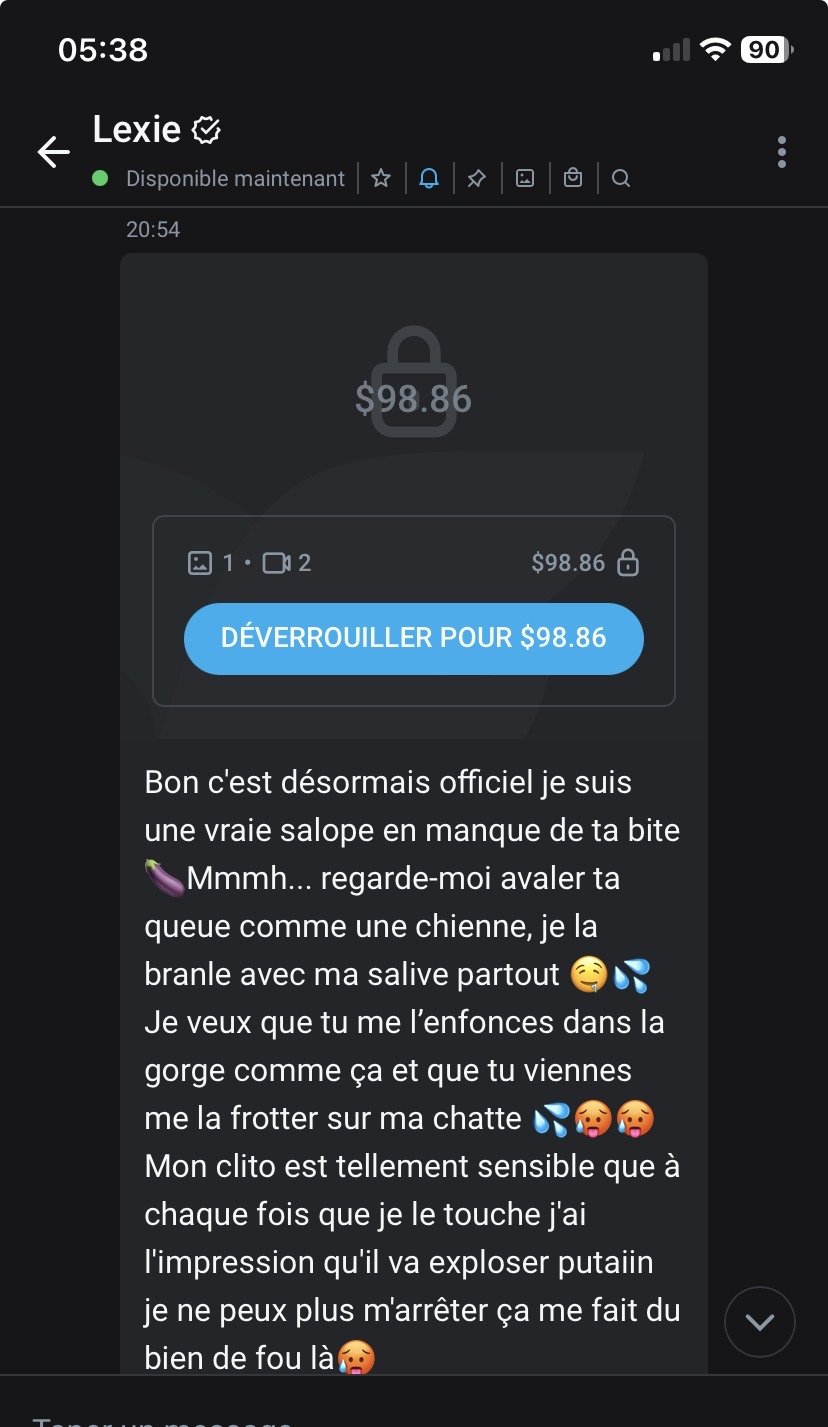Jump to latest message with down chevron
828x1427 pixels.
point(760,1322)
